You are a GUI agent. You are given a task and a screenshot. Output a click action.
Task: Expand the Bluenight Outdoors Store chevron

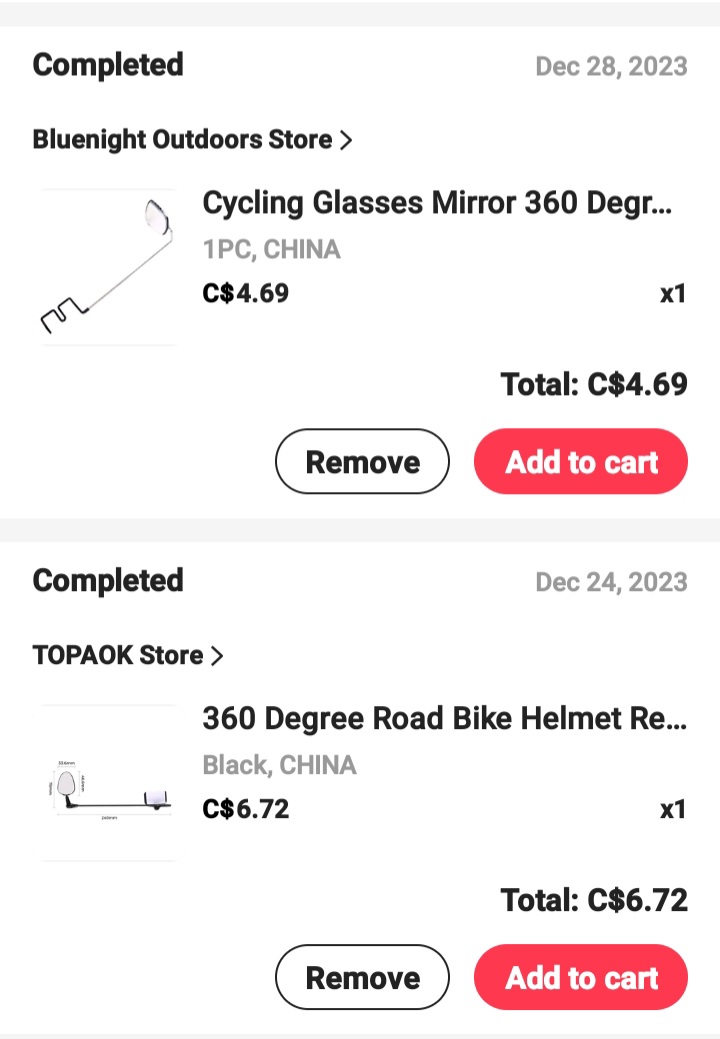point(346,139)
